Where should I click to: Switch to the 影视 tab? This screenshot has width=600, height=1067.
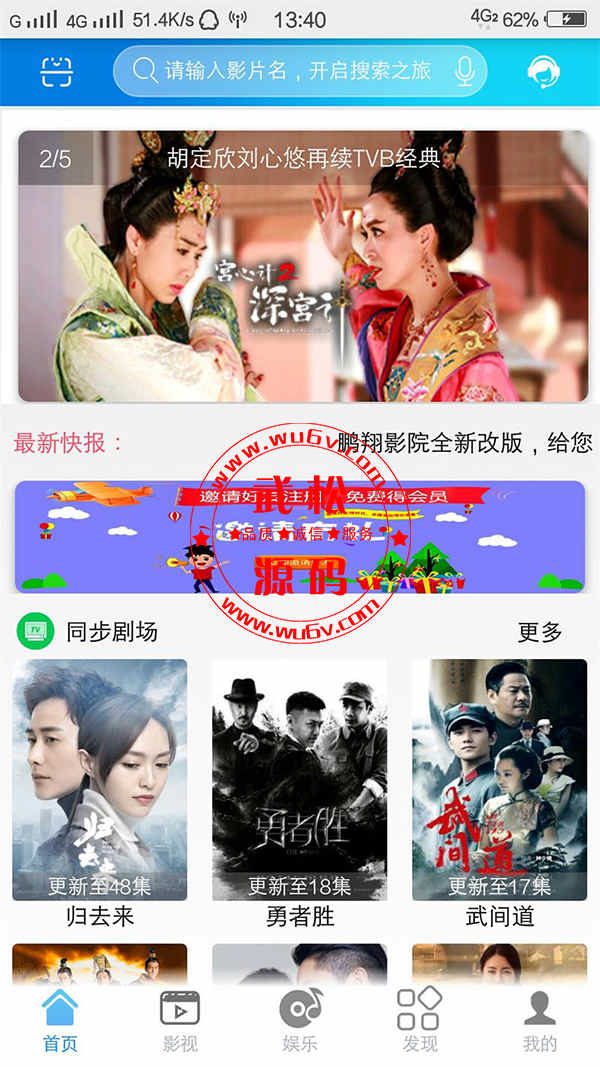click(180, 1021)
